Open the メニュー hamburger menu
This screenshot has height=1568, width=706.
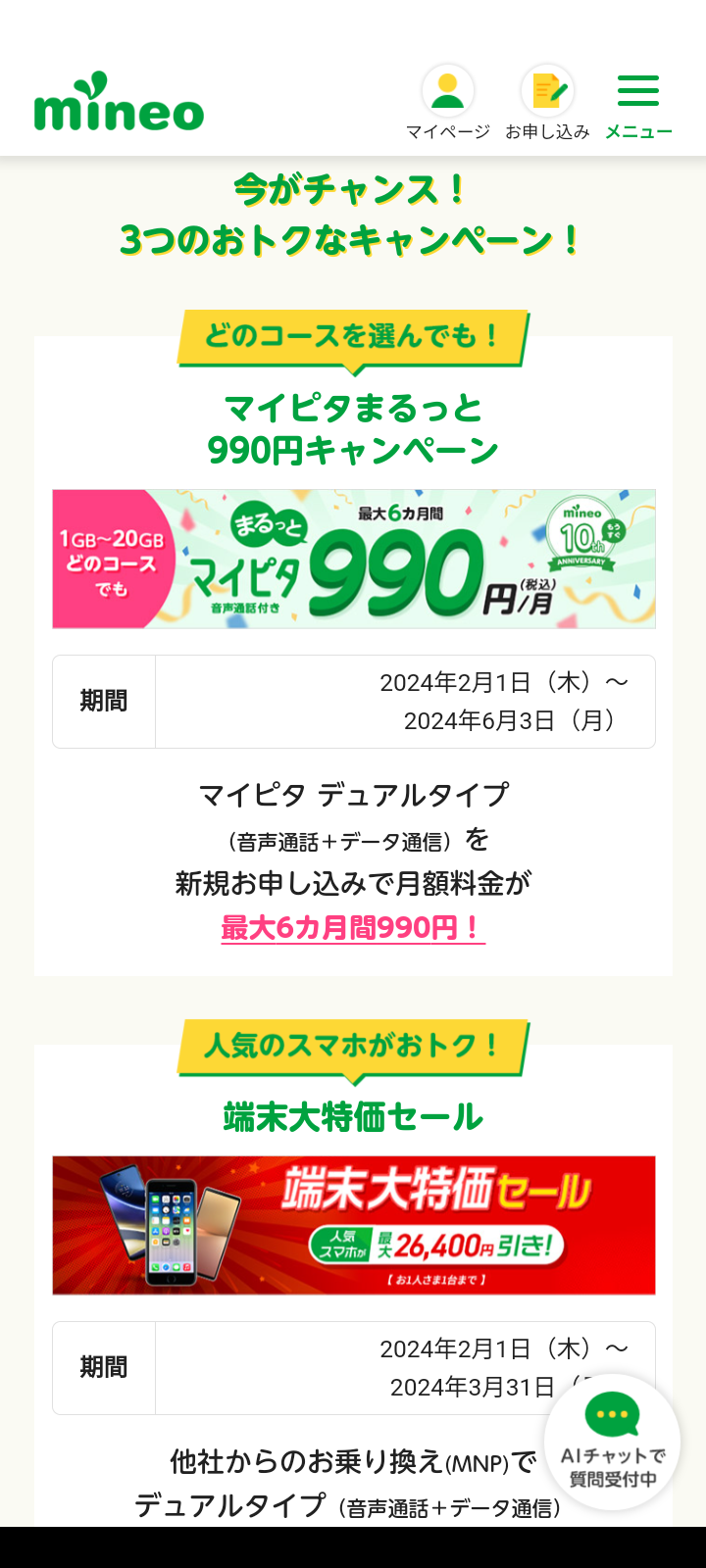pyautogui.click(x=638, y=102)
